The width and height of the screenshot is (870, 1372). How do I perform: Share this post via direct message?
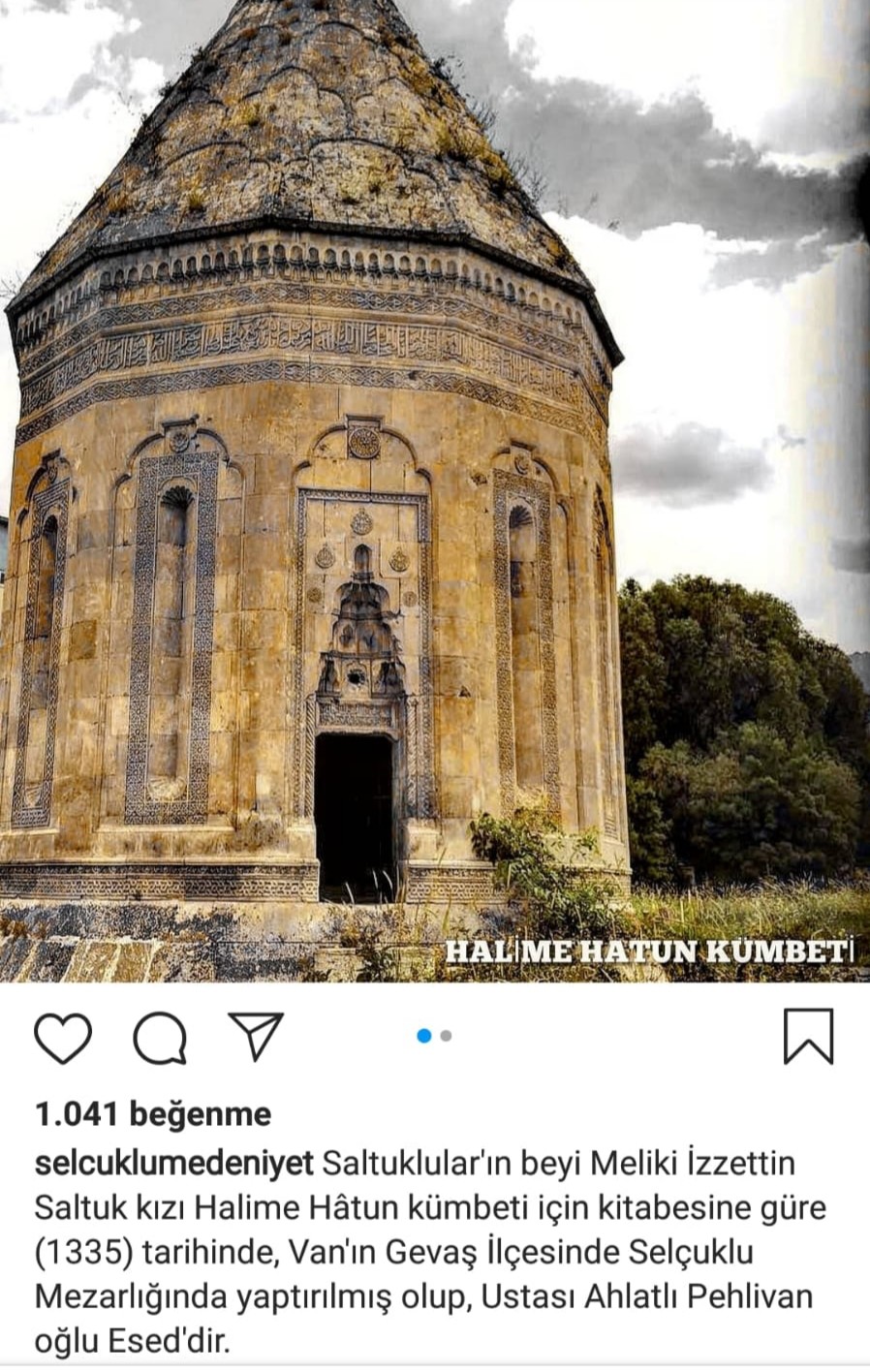pos(256,1036)
